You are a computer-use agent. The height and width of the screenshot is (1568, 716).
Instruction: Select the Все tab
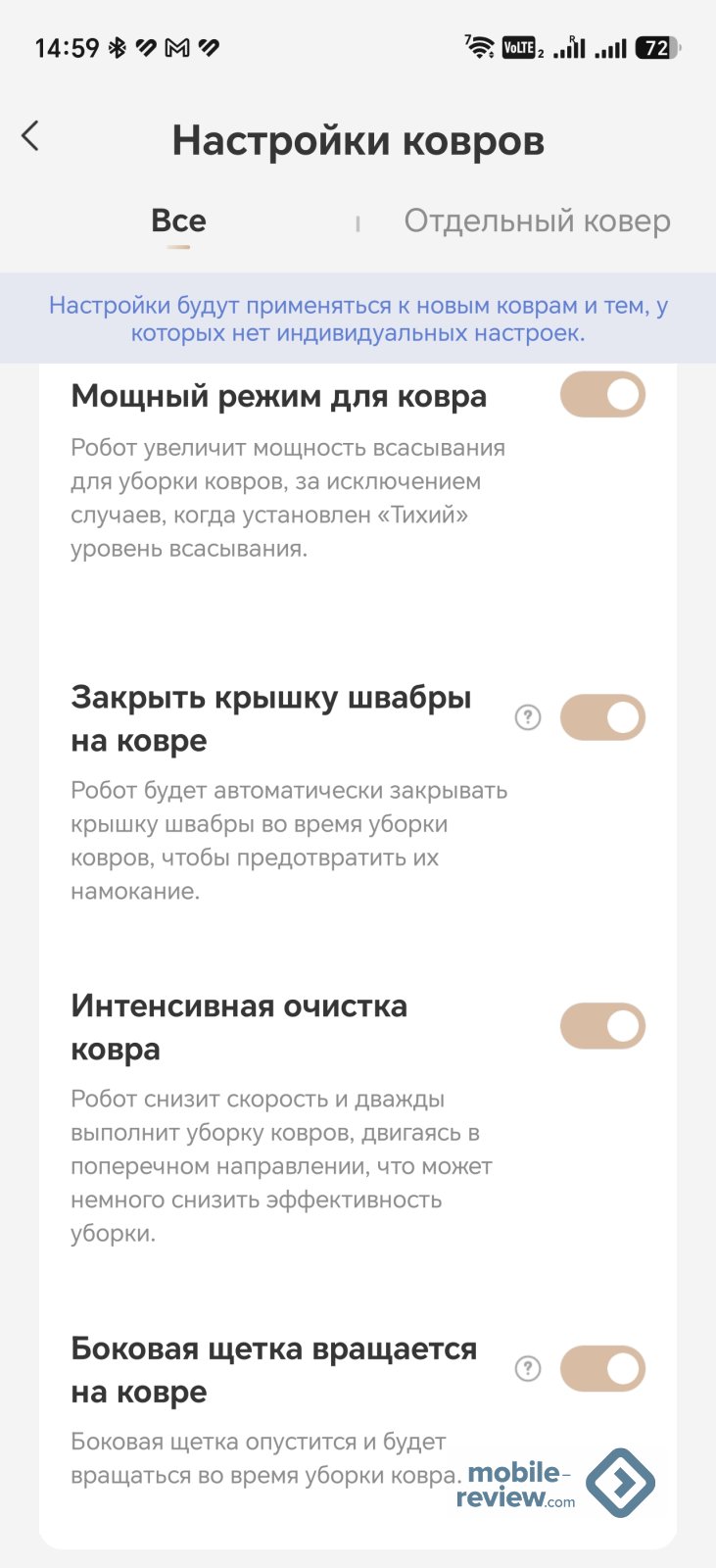pyautogui.click(x=178, y=221)
